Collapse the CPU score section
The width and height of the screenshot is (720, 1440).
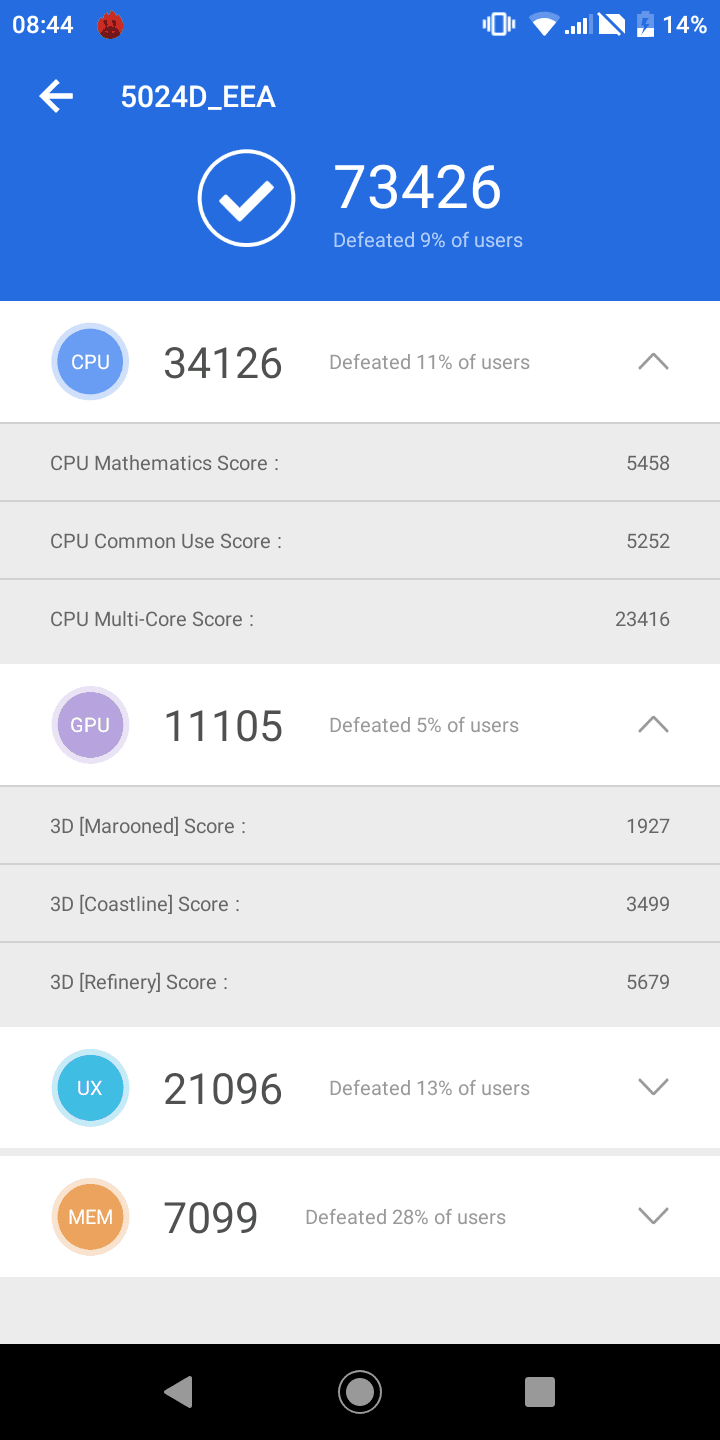click(652, 362)
